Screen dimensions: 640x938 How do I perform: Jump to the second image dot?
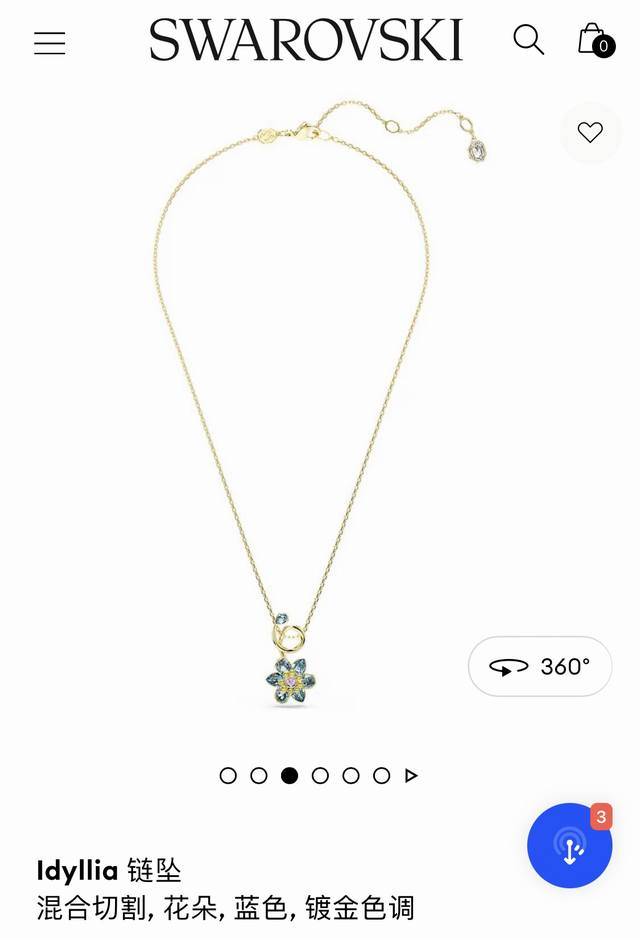tap(259, 775)
